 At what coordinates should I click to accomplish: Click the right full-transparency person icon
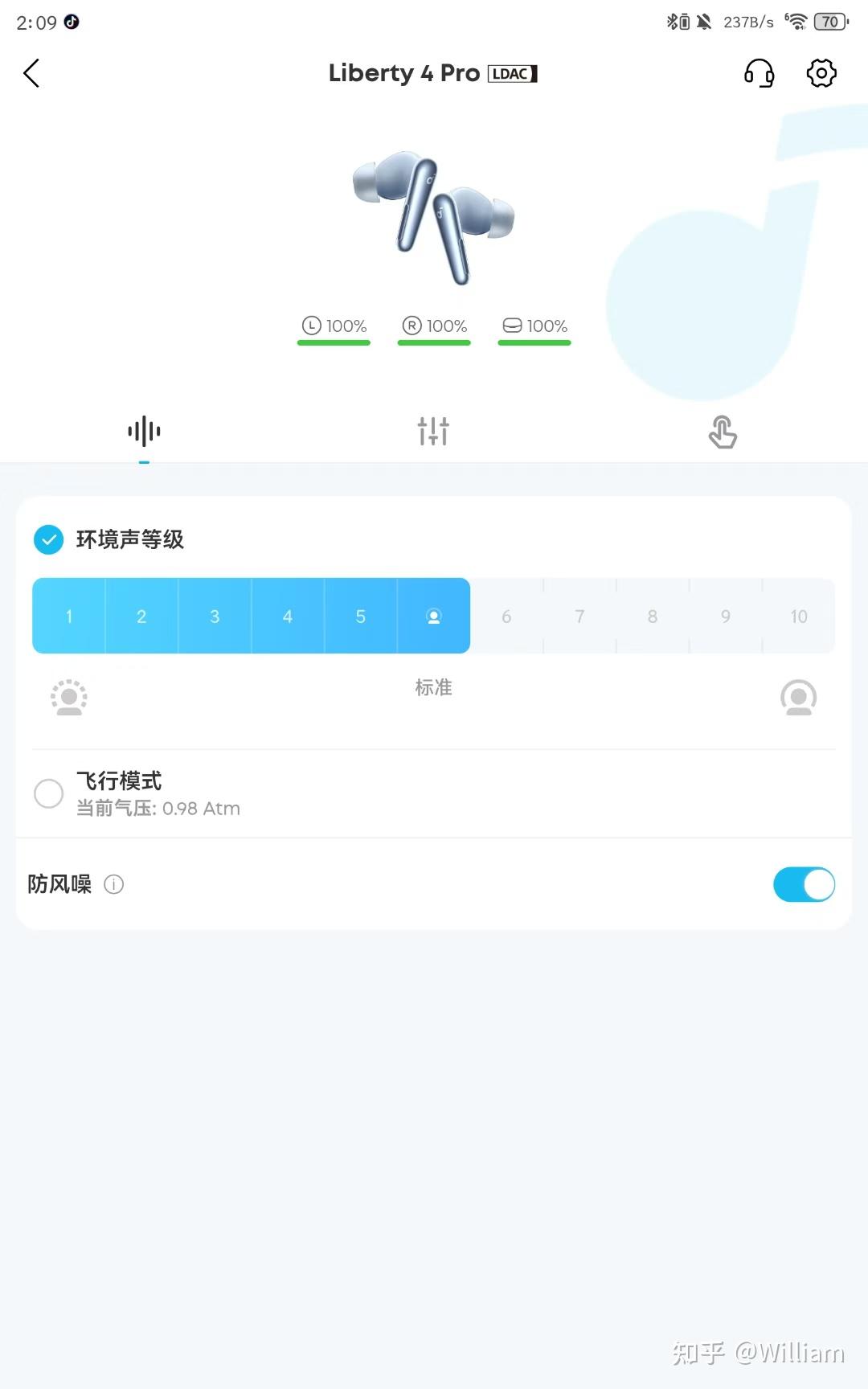[799, 697]
